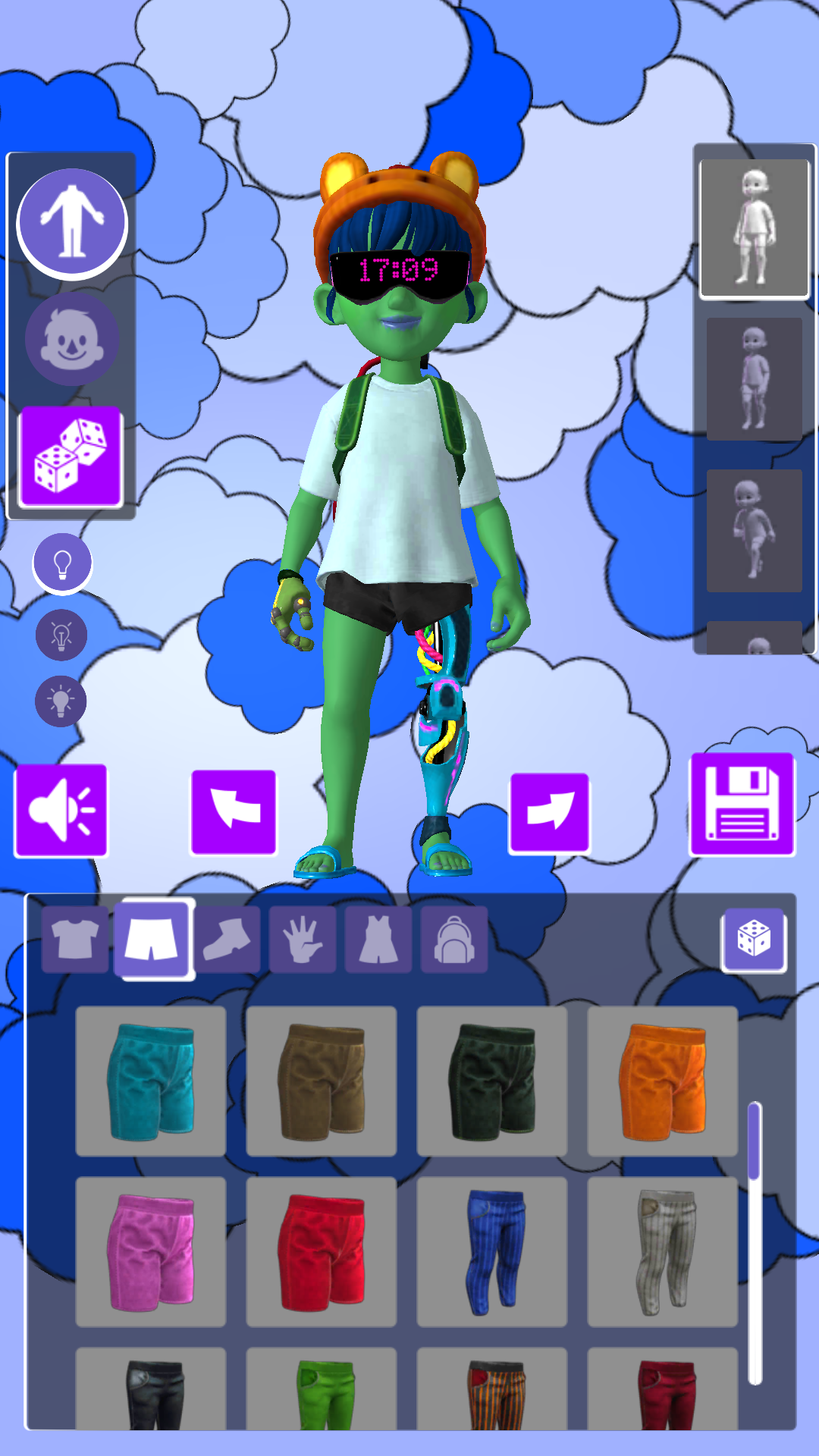This screenshot has width=819, height=1456.
Task: Toggle the sound speaker button
Action: tap(61, 811)
